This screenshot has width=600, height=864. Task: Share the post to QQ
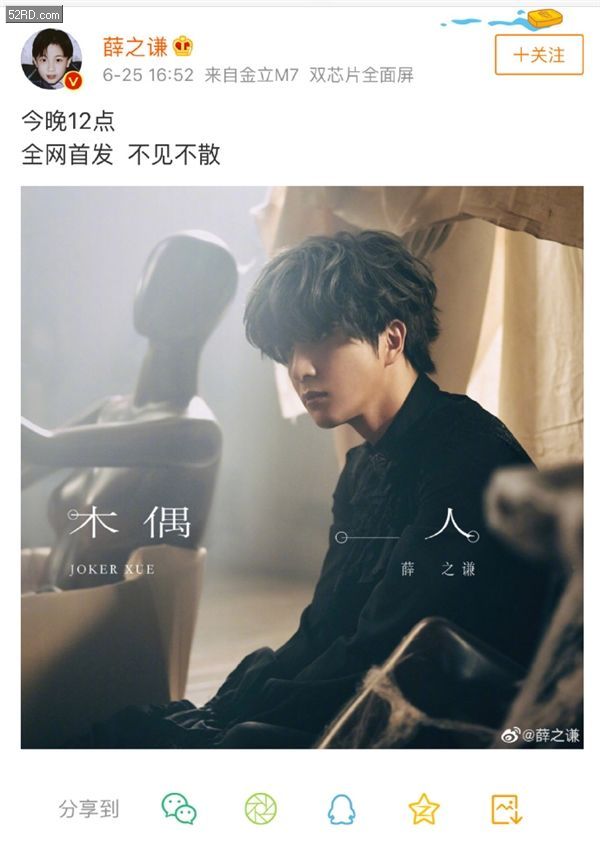[342, 809]
